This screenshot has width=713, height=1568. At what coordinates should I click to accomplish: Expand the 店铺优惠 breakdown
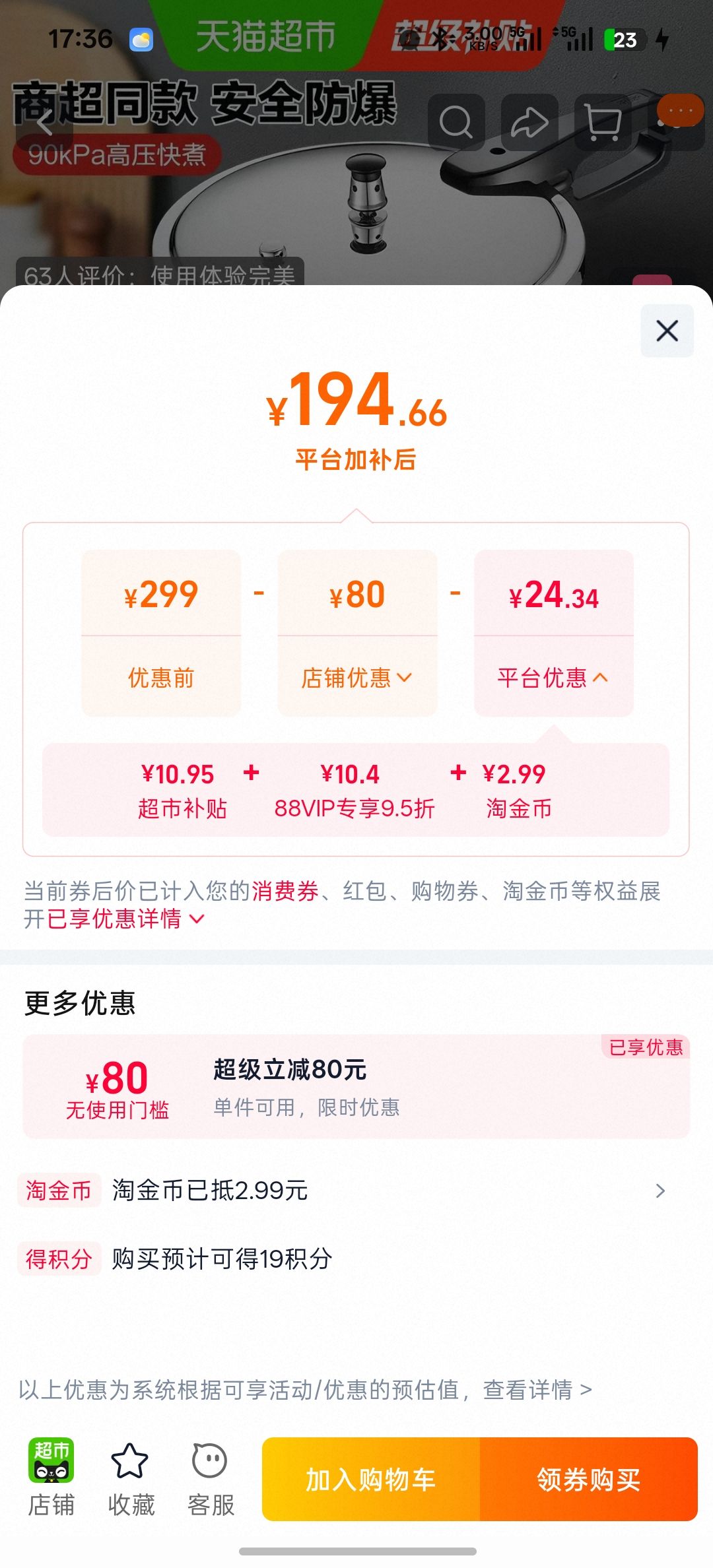click(357, 678)
